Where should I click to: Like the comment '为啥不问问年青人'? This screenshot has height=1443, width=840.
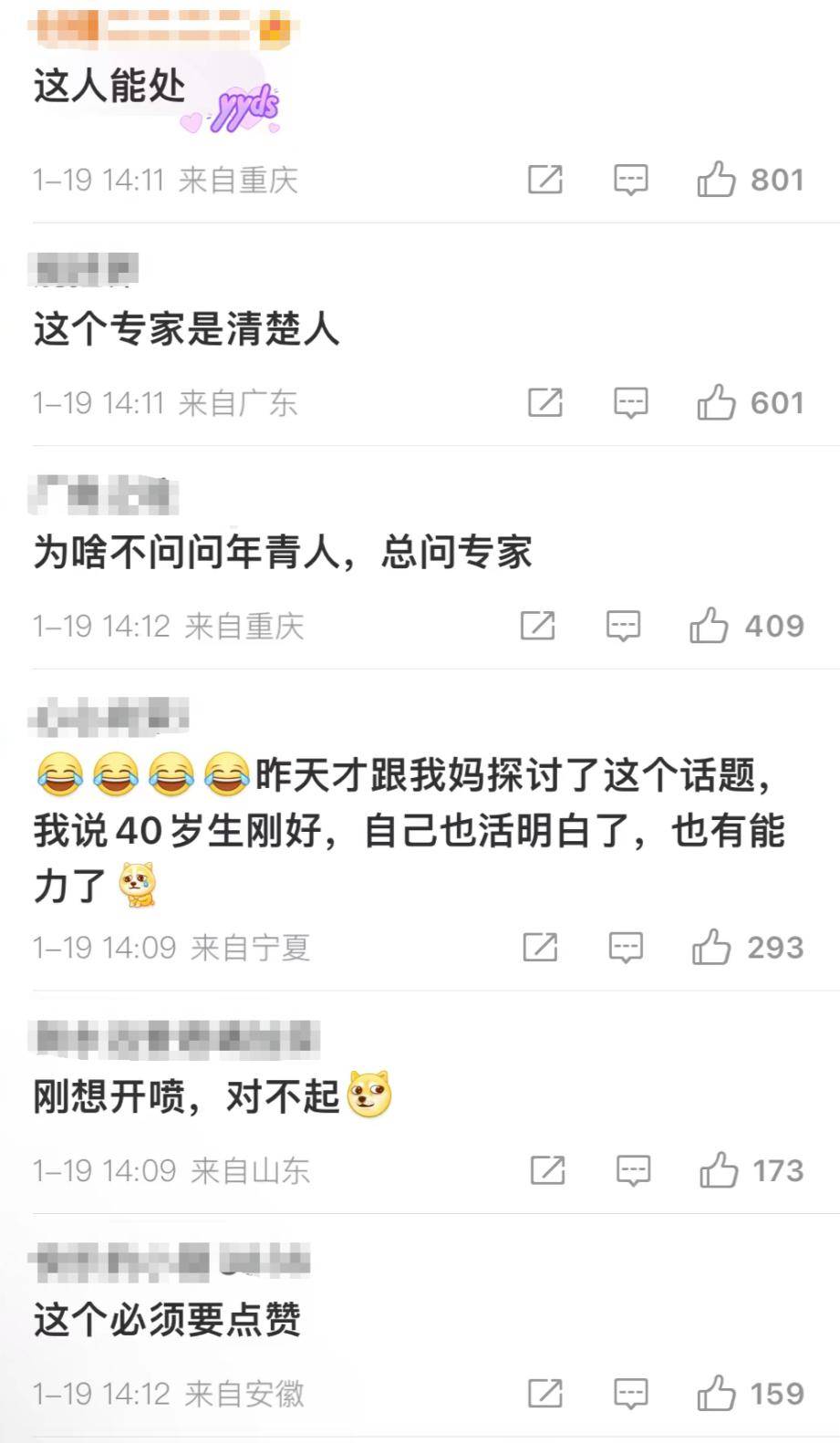709,626
